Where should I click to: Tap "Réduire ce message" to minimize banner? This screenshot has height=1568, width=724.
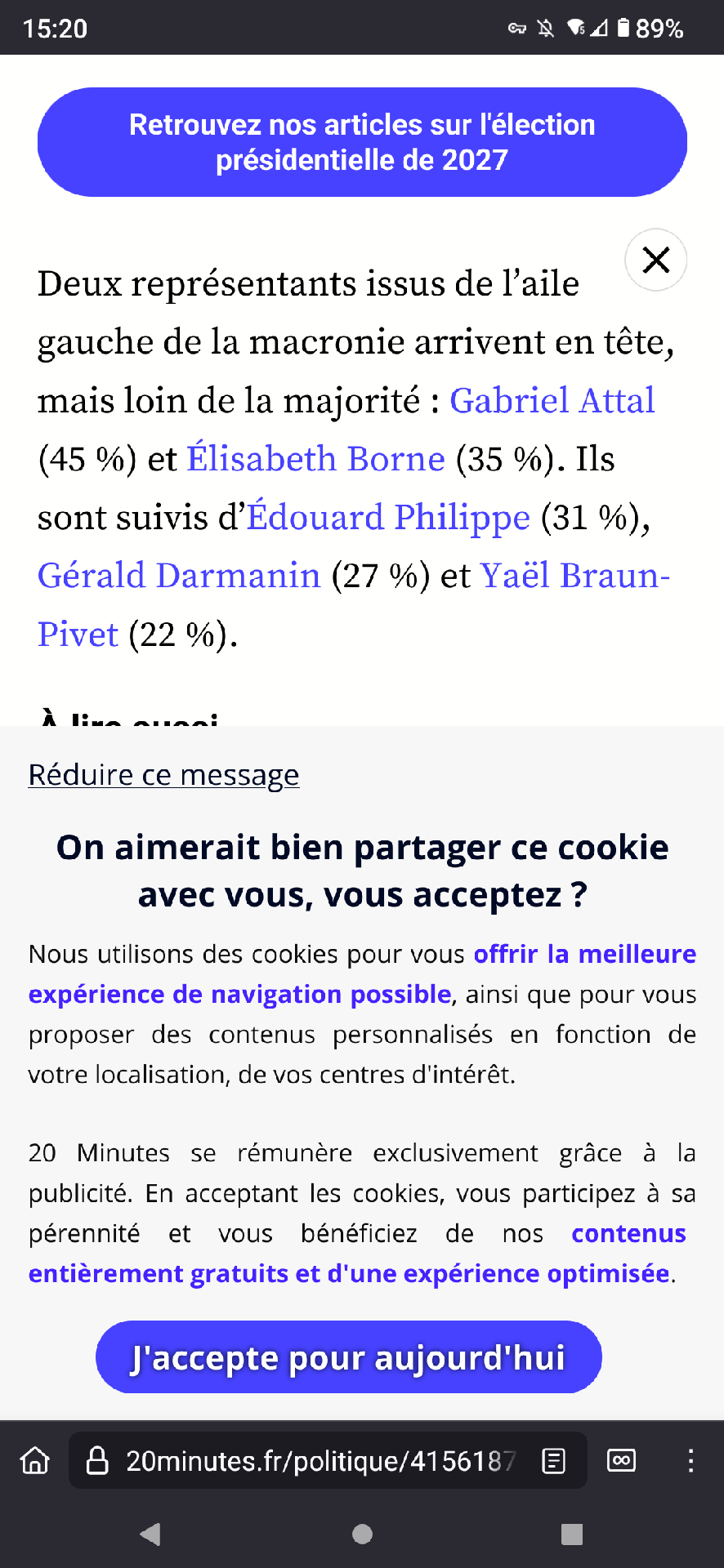(x=163, y=774)
